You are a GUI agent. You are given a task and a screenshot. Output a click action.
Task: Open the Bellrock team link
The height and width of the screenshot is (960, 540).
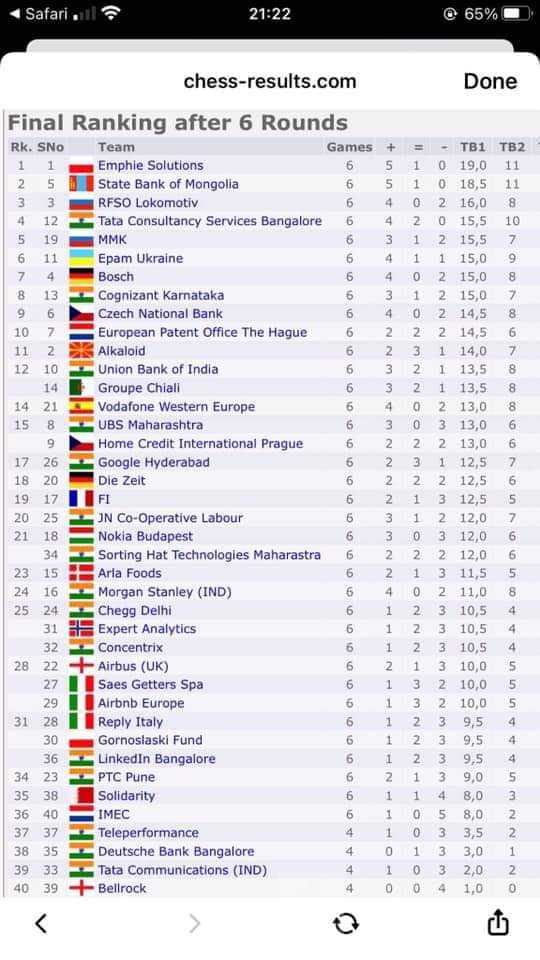click(x=122, y=888)
